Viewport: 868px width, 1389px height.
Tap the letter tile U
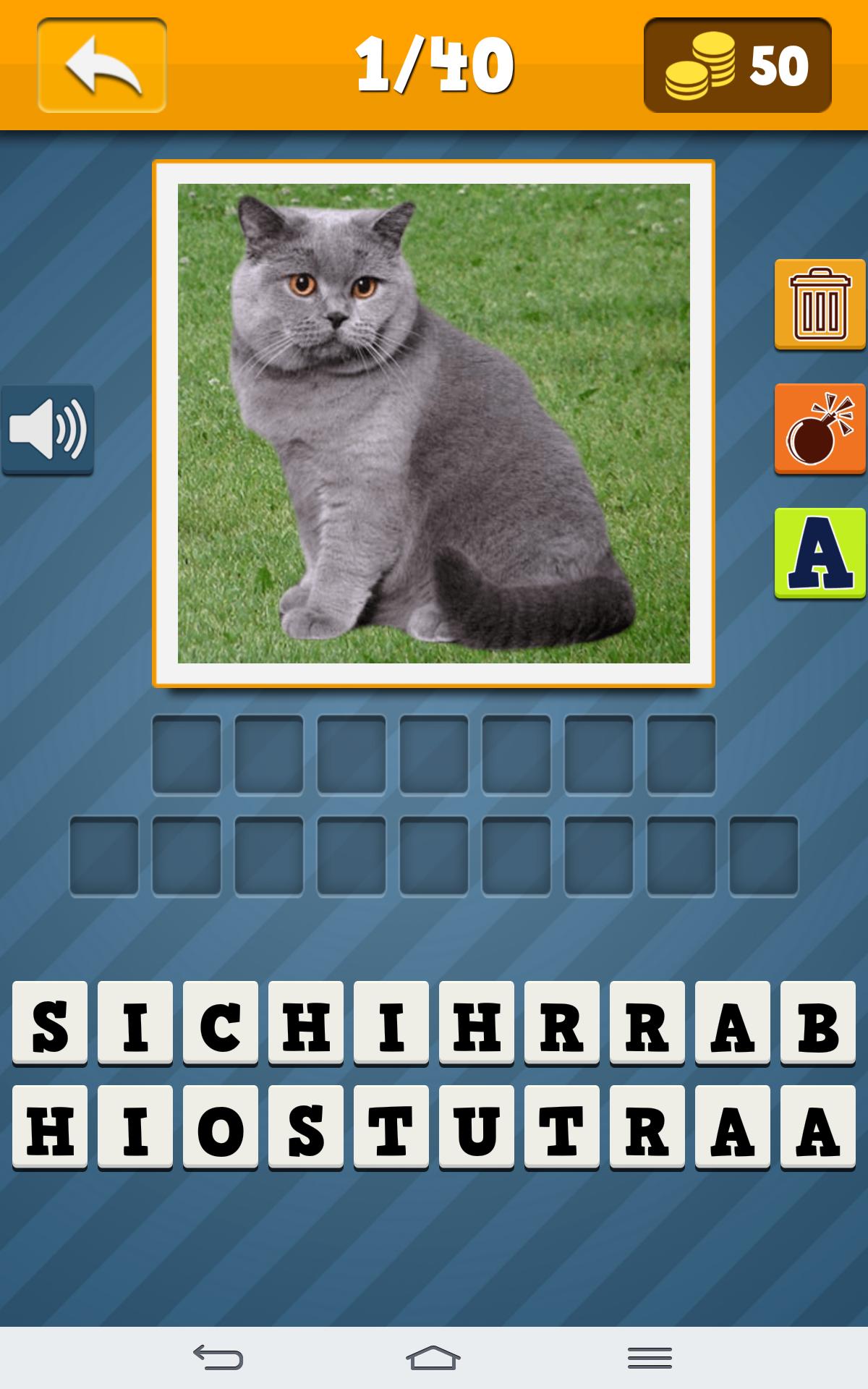477,1127
